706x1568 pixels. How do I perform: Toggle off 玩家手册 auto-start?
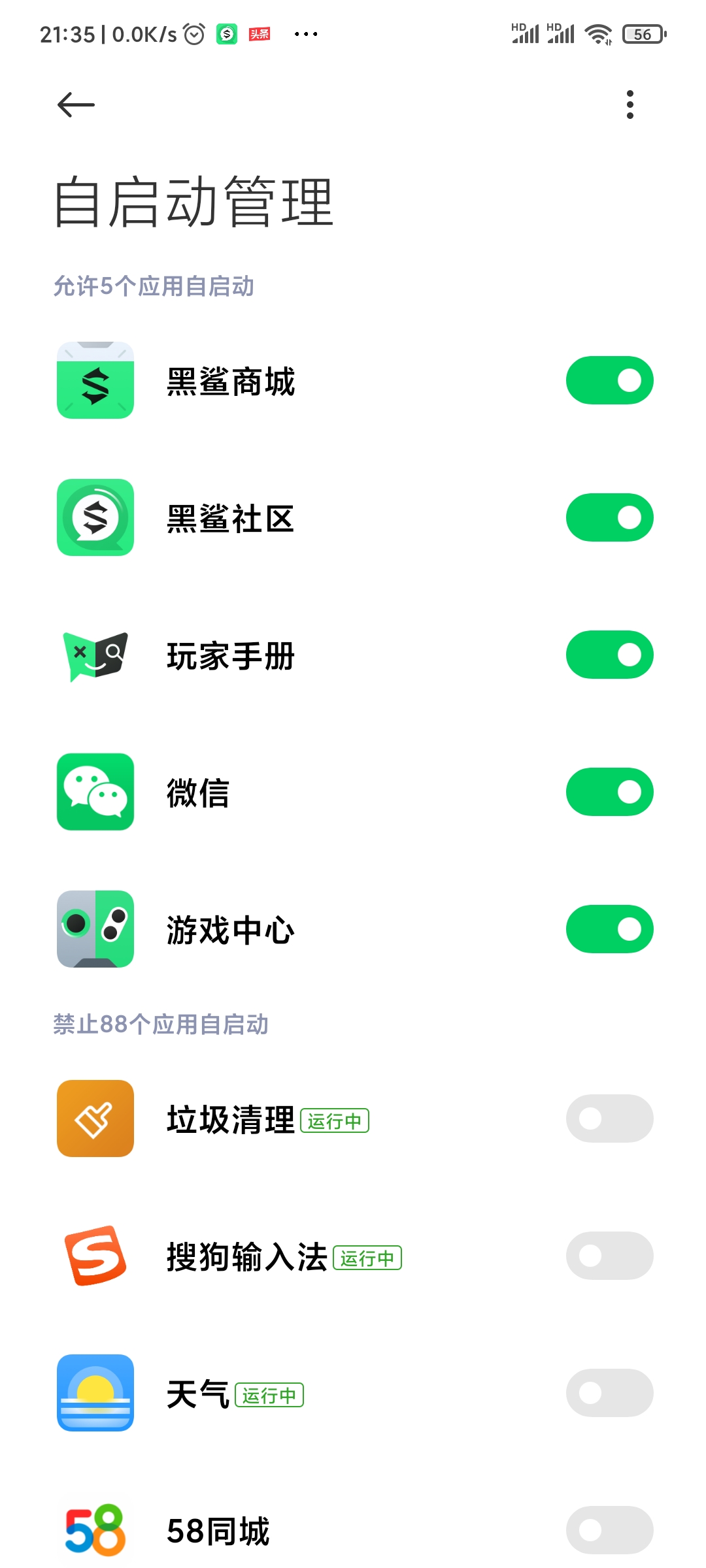pos(609,655)
